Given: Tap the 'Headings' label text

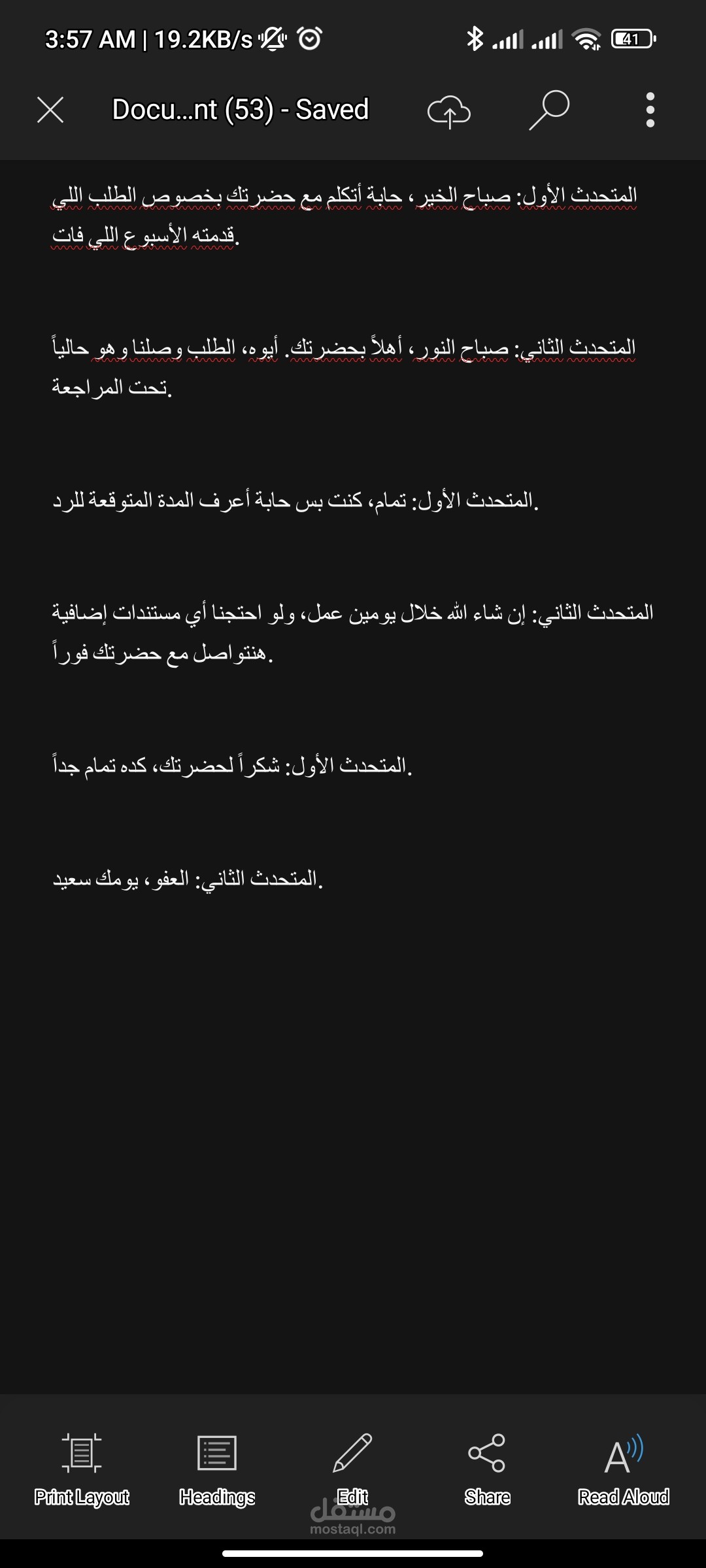Looking at the screenshot, I should click(x=217, y=1497).
